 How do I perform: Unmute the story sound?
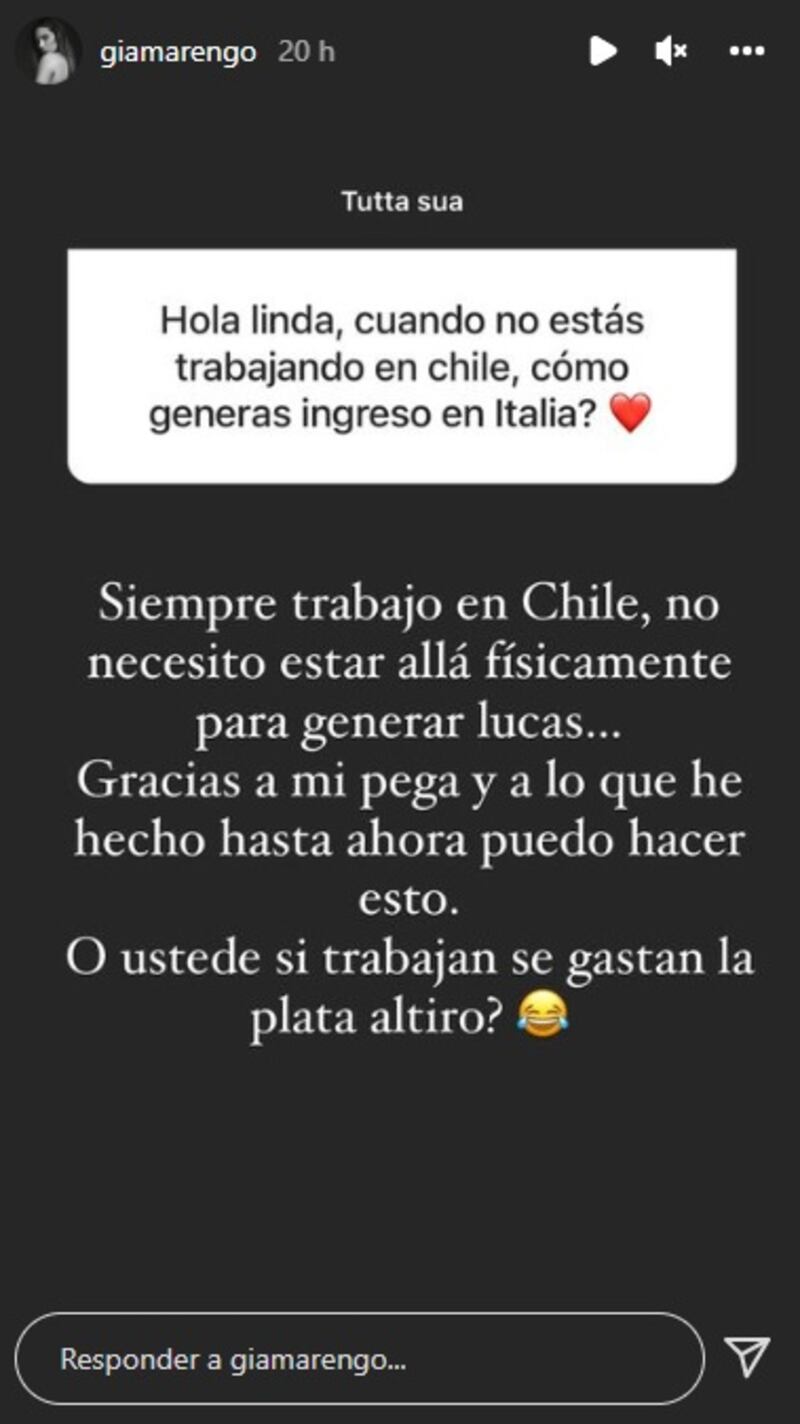coord(670,51)
